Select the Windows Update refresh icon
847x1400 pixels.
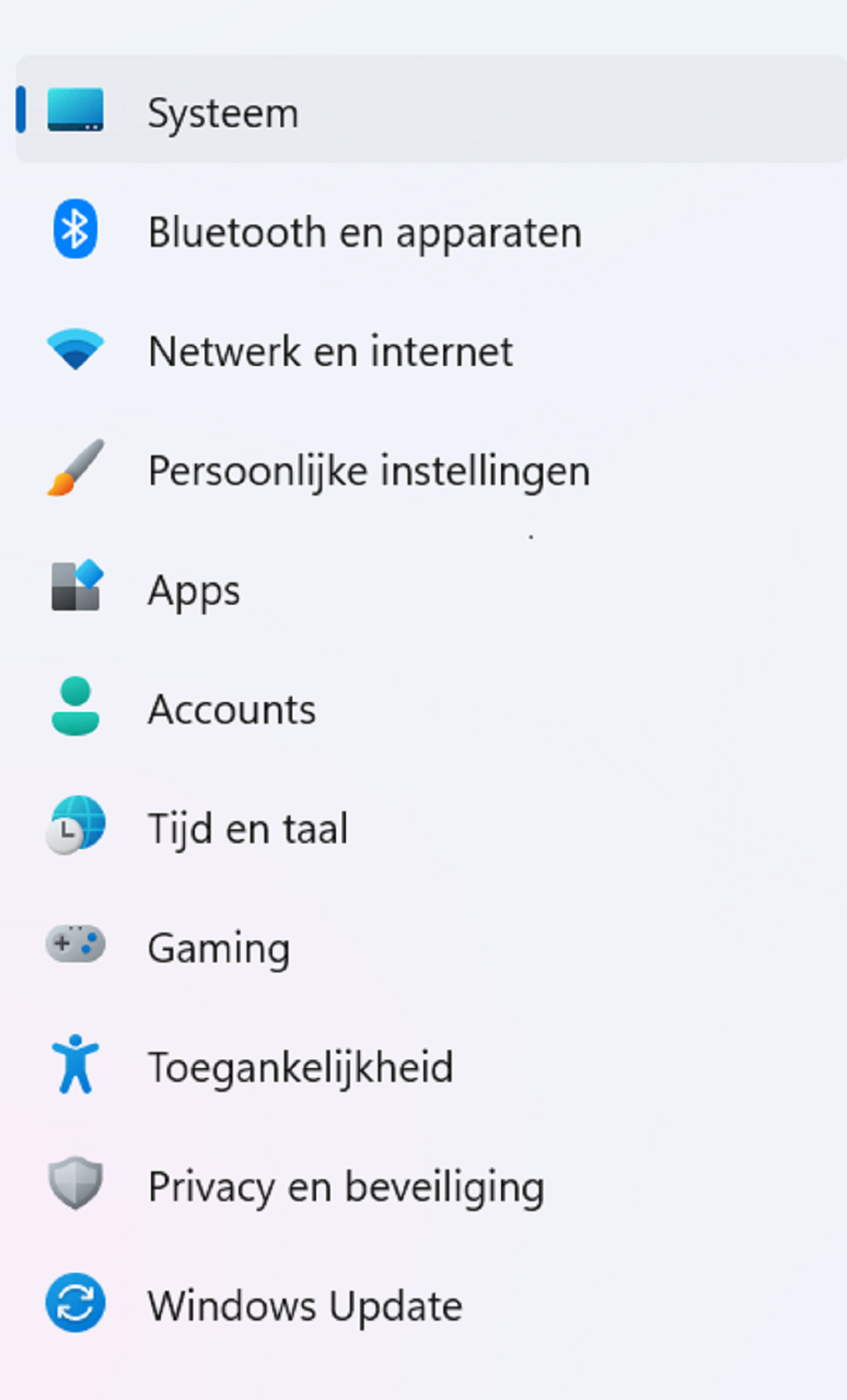pos(74,1303)
